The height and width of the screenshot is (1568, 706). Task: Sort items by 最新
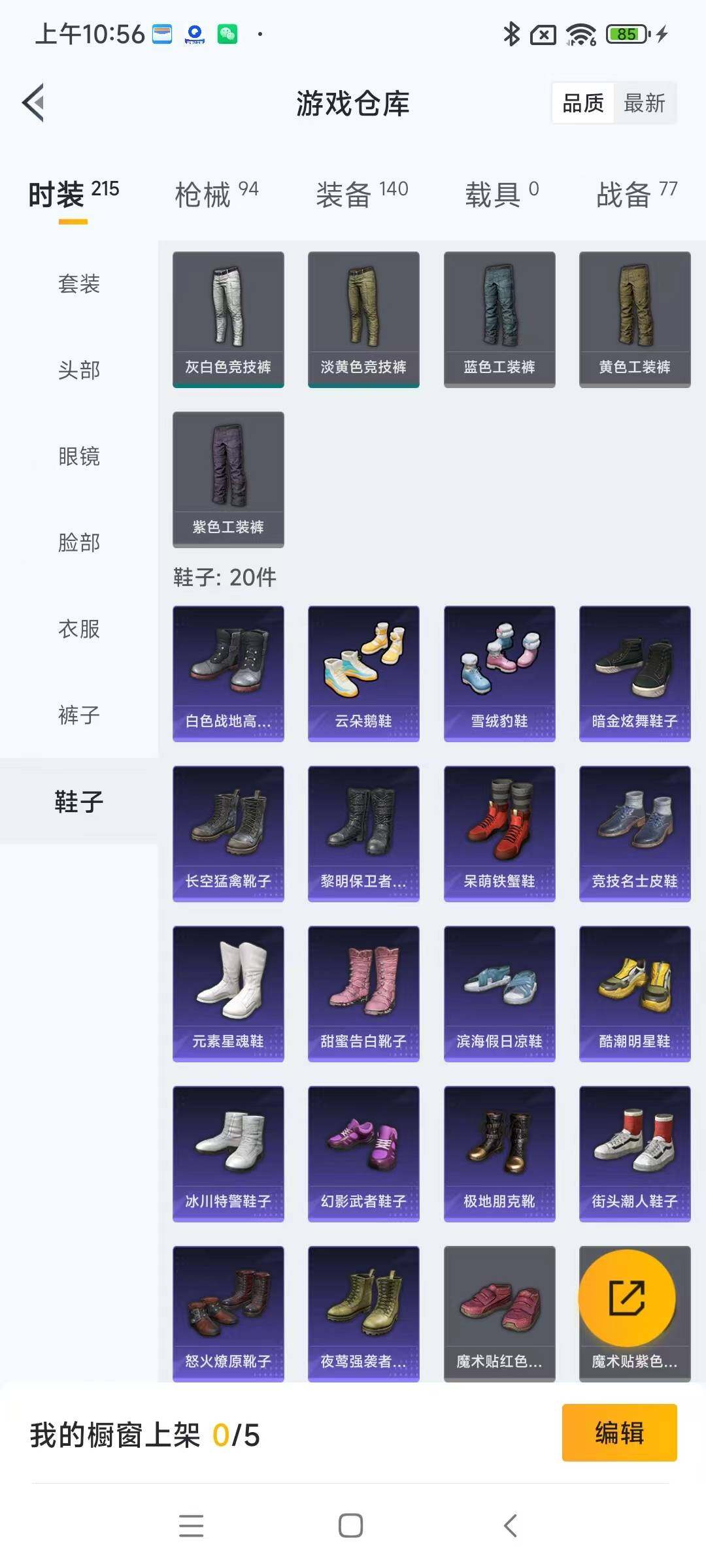(645, 103)
